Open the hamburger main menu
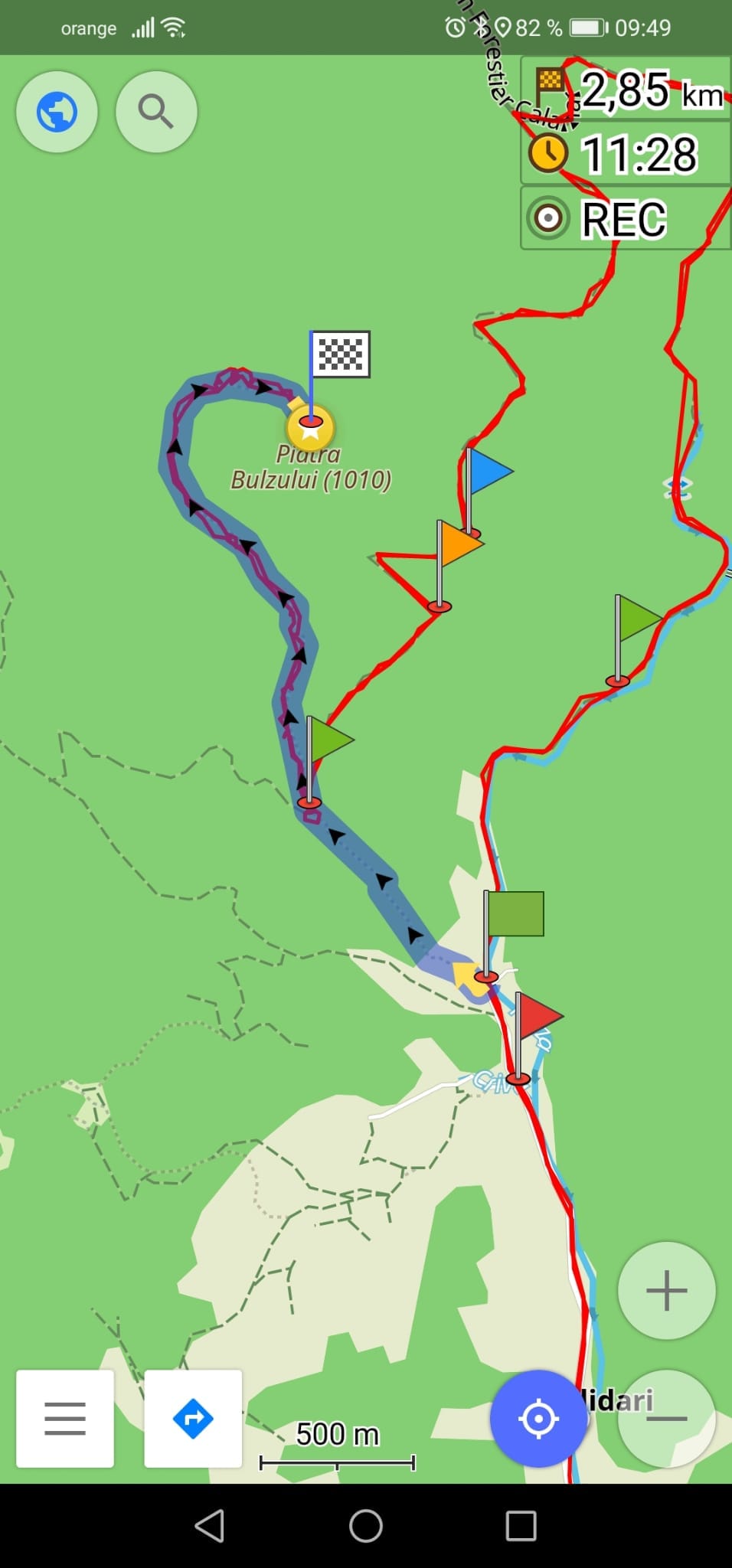 click(65, 1418)
